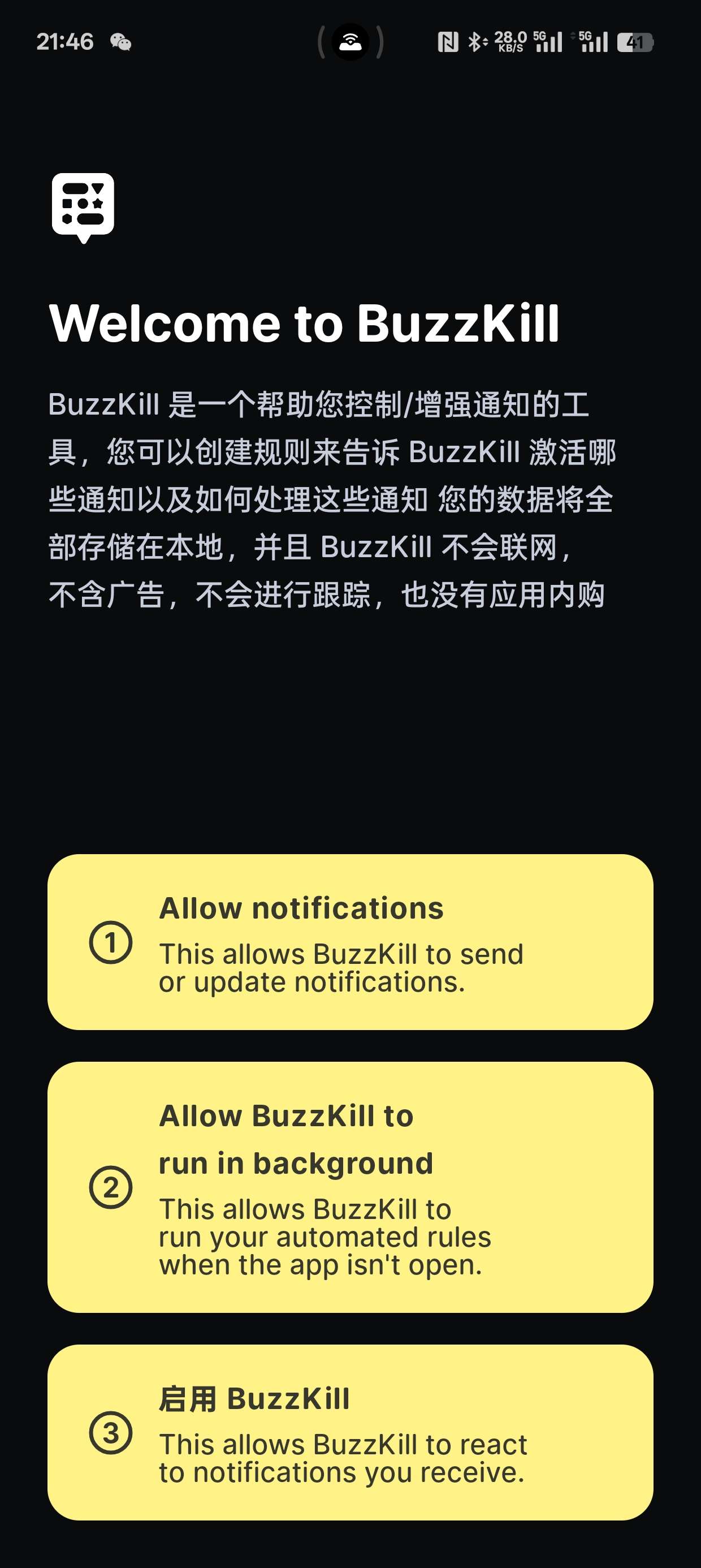Tap the Wi-Fi icon in the camera cutout
The height and width of the screenshot is (1568, 701).
point(350,41)
